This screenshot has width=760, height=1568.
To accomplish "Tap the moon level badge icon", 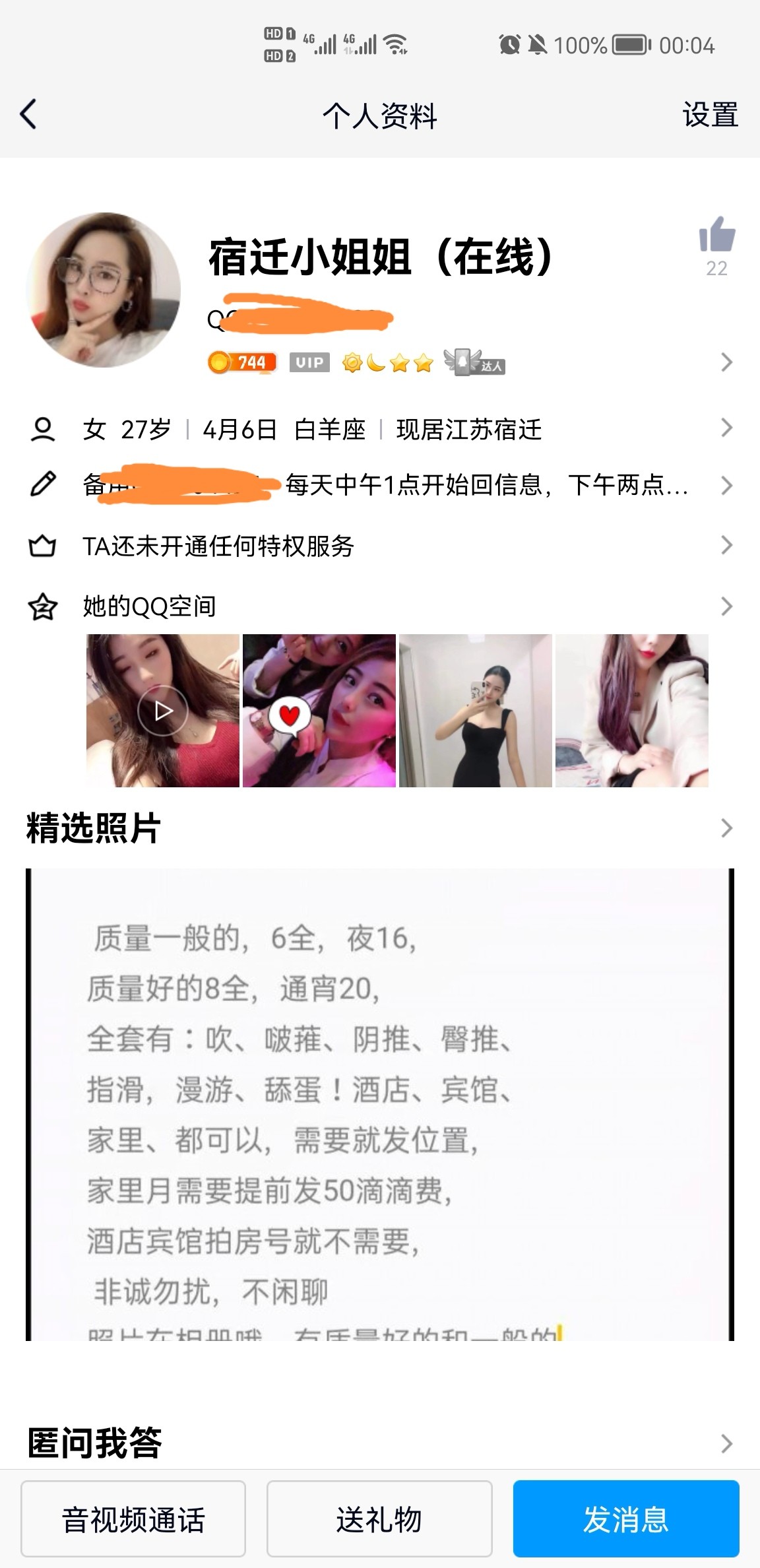I will coord(375,362).
